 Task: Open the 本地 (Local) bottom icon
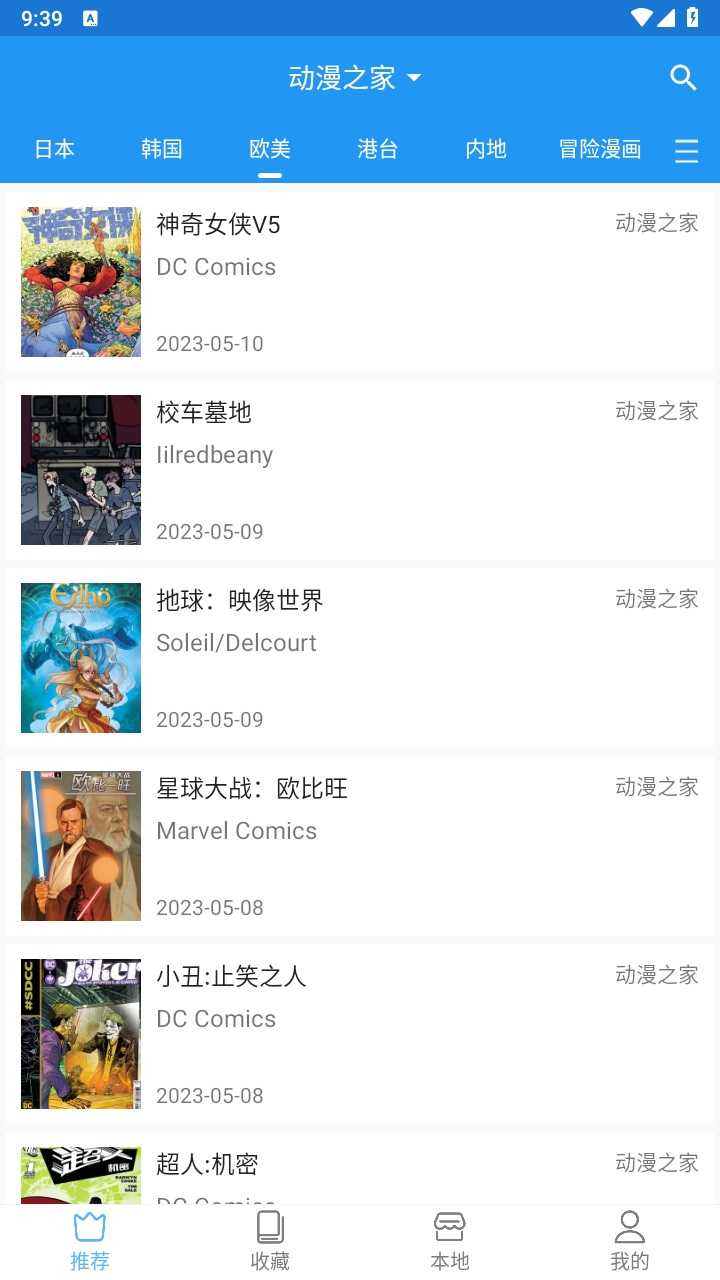[450, 1227]
